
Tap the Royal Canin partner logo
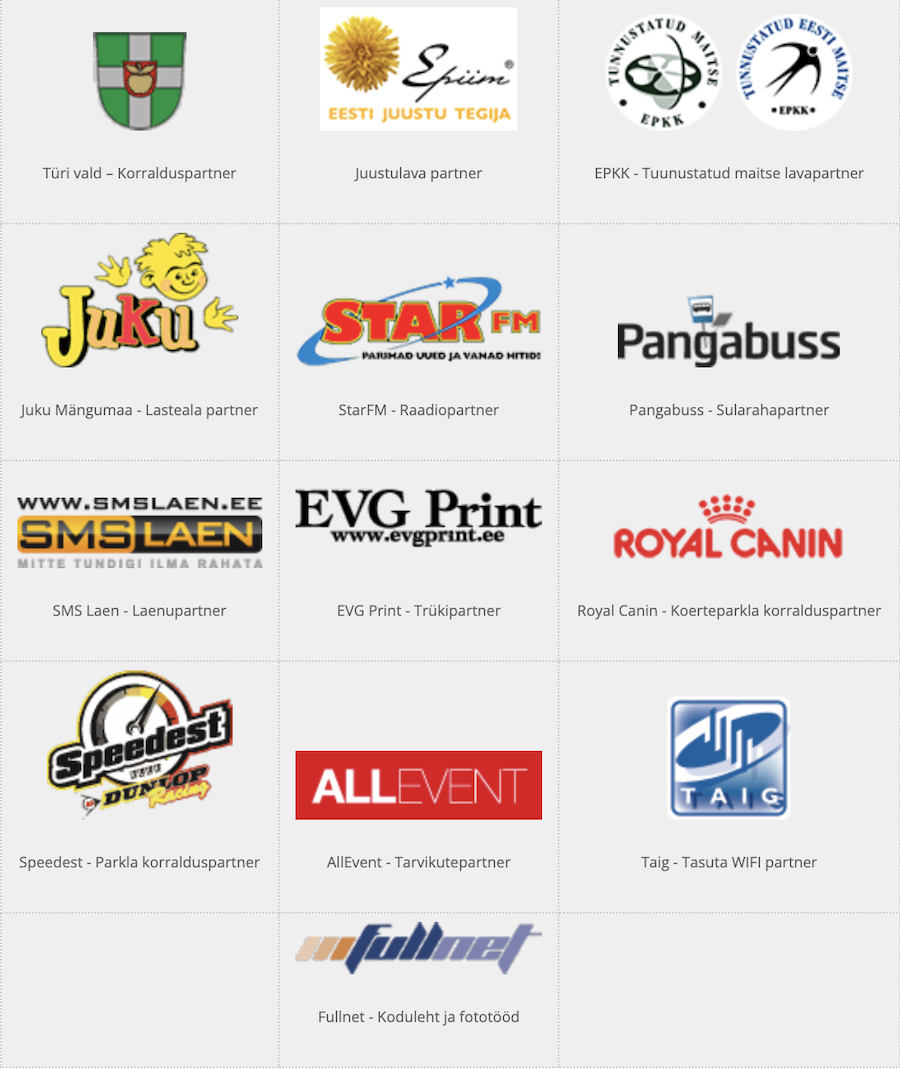(x=729, y=528)
